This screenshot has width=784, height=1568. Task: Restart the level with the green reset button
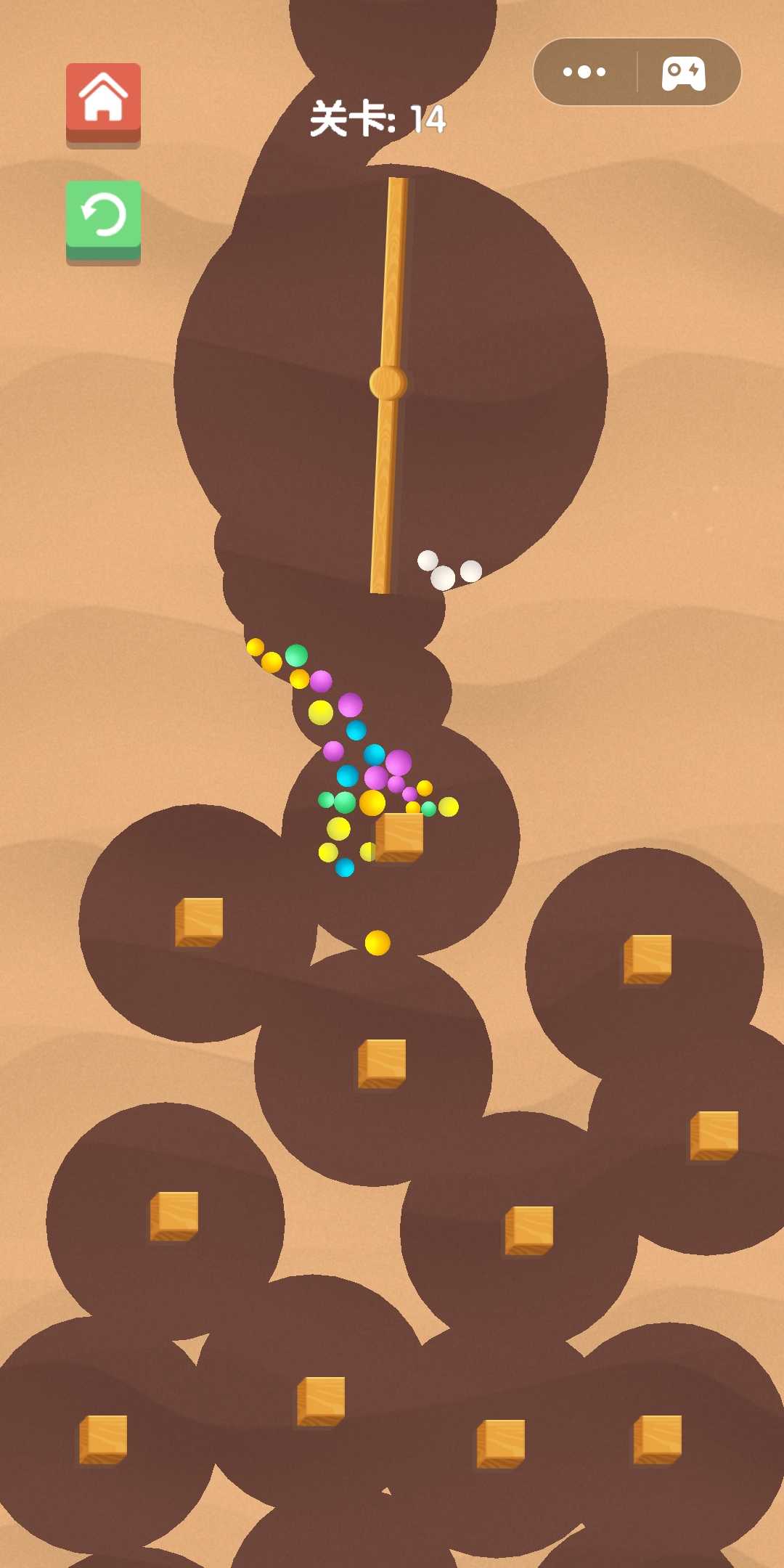[x=103, y=218]
